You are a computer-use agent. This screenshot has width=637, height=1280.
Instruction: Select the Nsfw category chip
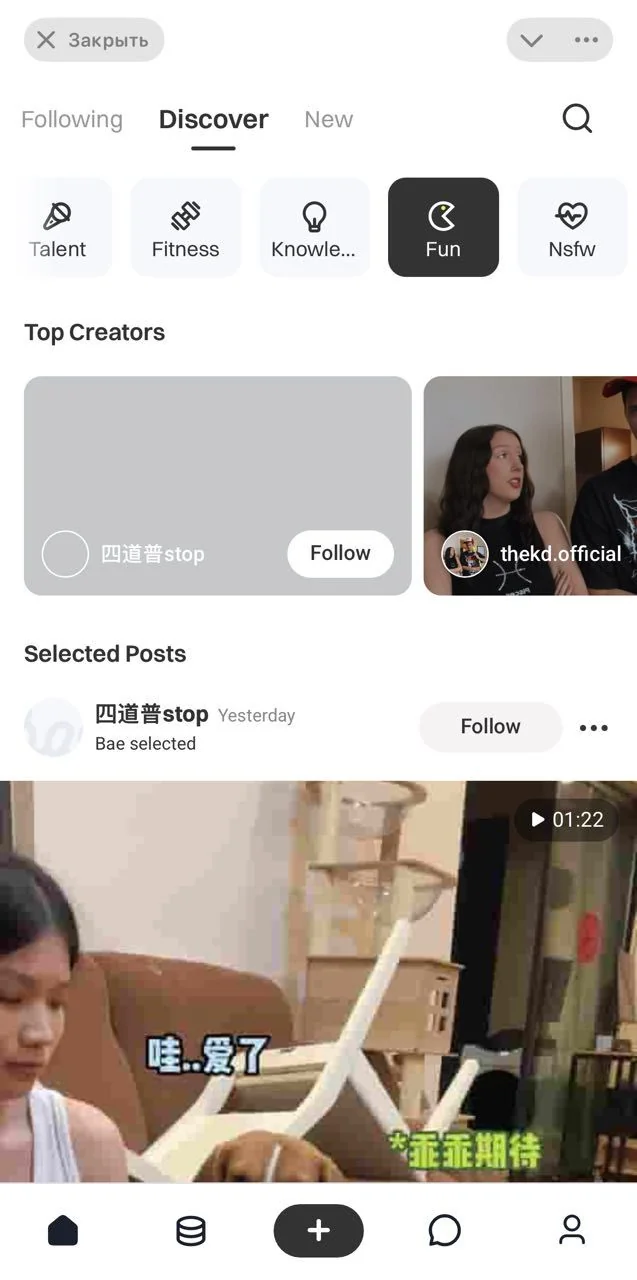click(x=572, y=227)
